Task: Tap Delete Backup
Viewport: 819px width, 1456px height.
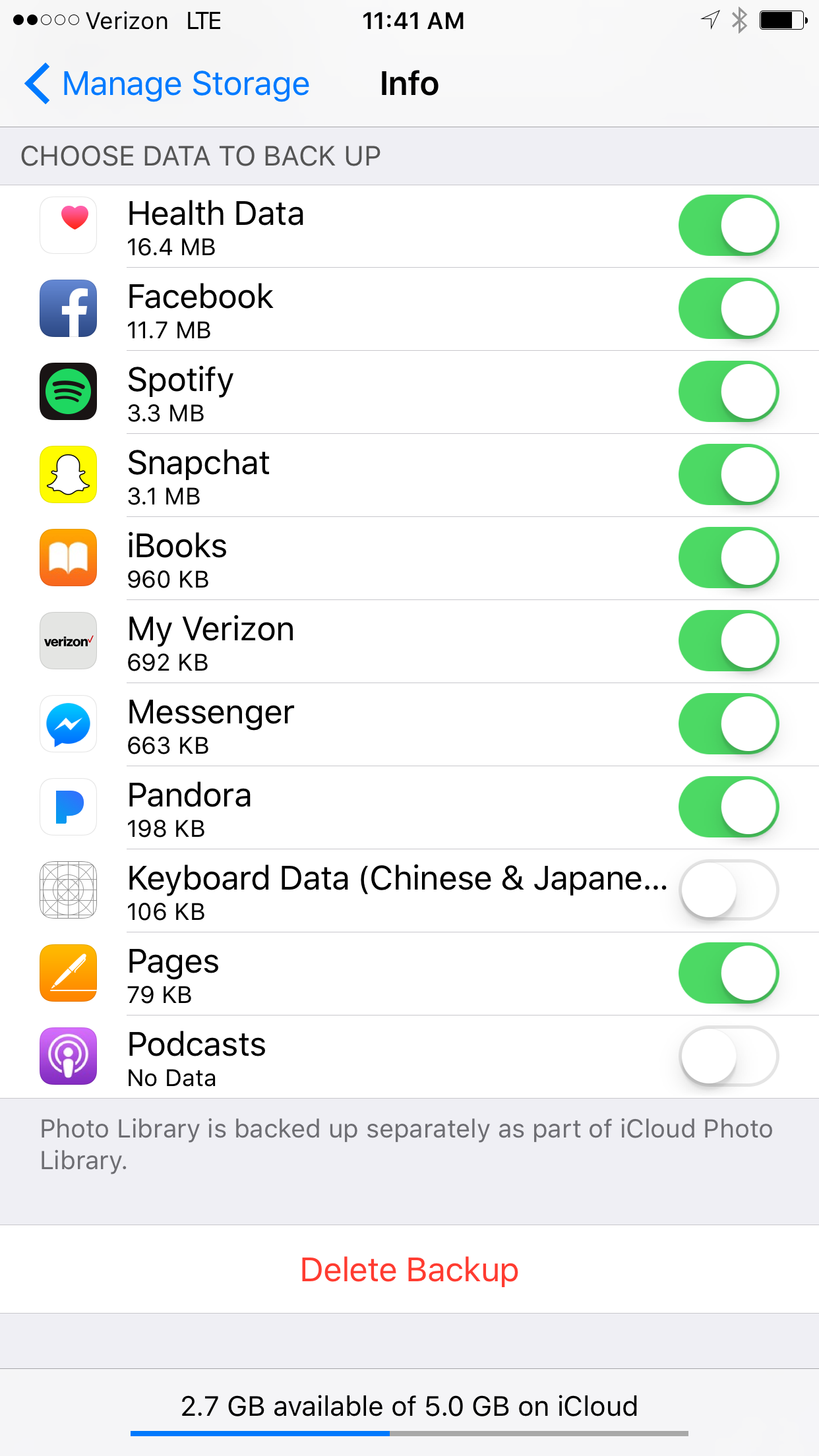Action: click(409, 1270)
